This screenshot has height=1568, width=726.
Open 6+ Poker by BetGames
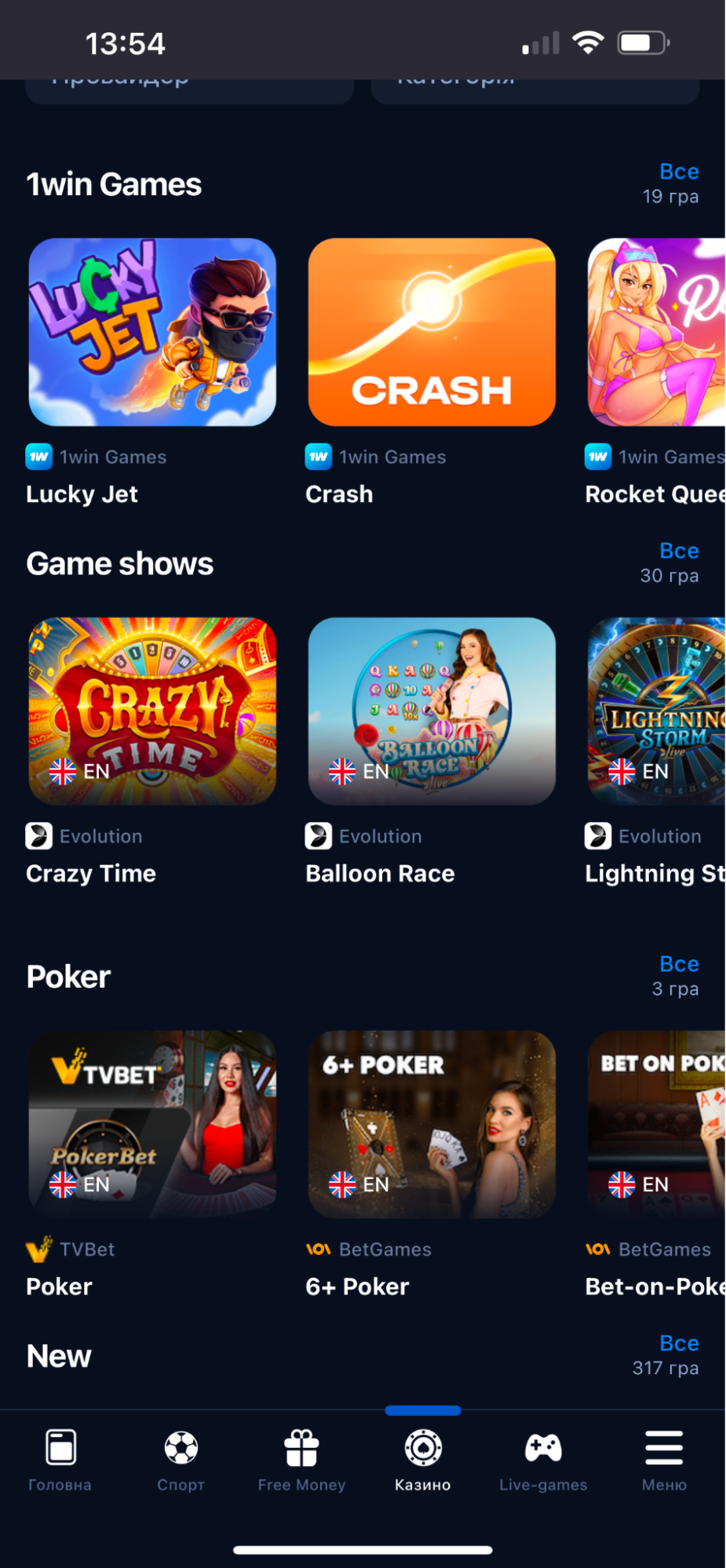pyautogui.click(x=432, y=1123)
